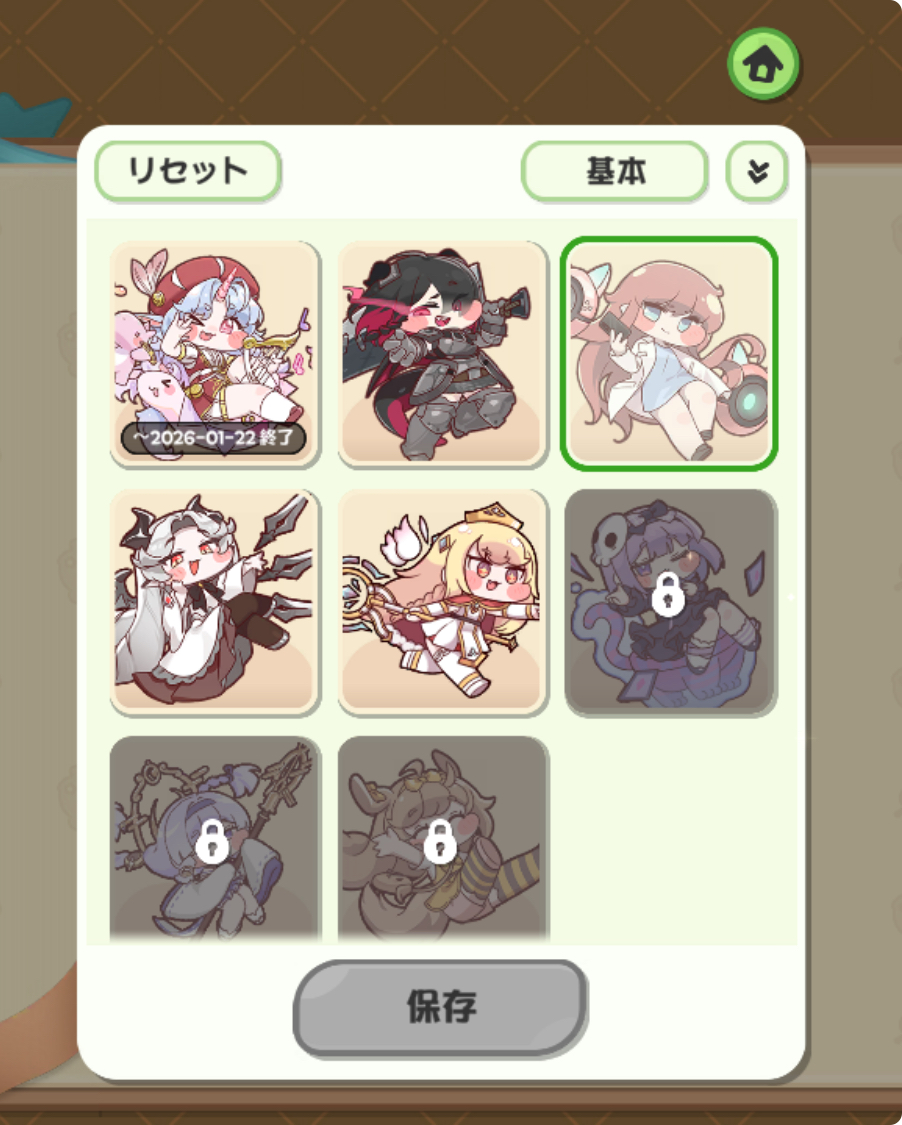Viewport: 902px width, 1125px height.
Task: Tap the locked purple-haired skull character
Action: point(669,601)
